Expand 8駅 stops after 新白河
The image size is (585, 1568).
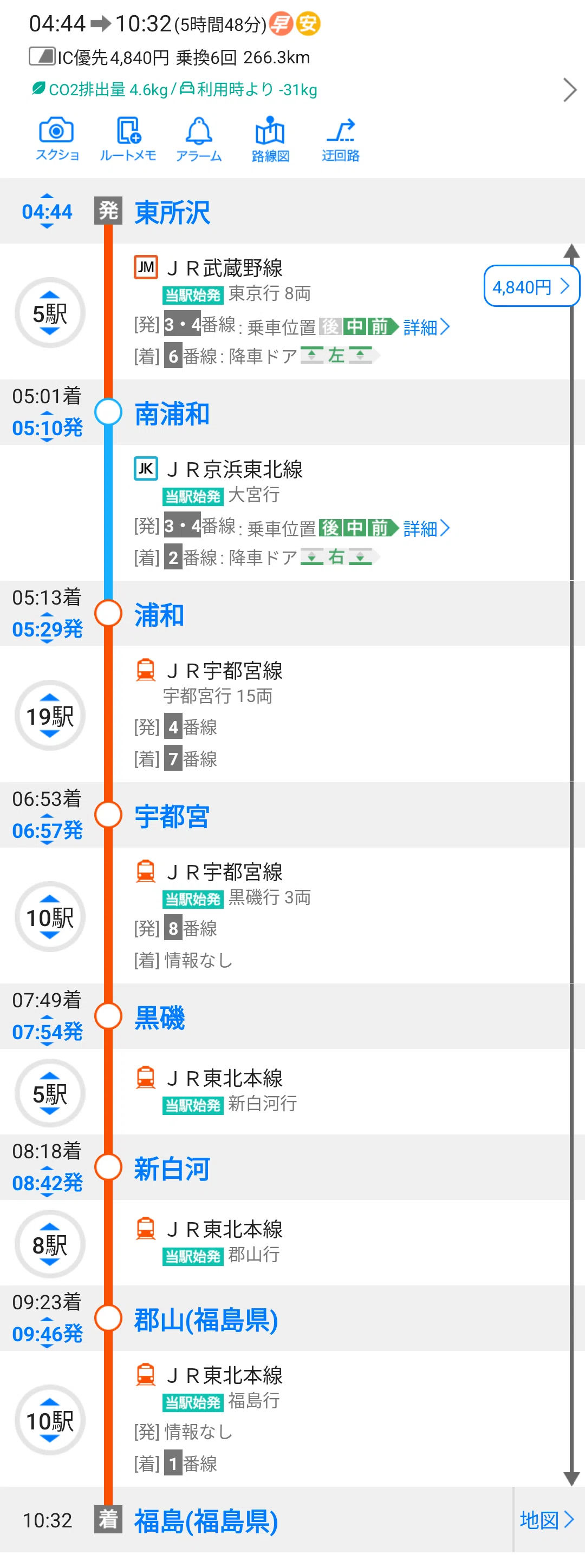[x=50, y=1244]
